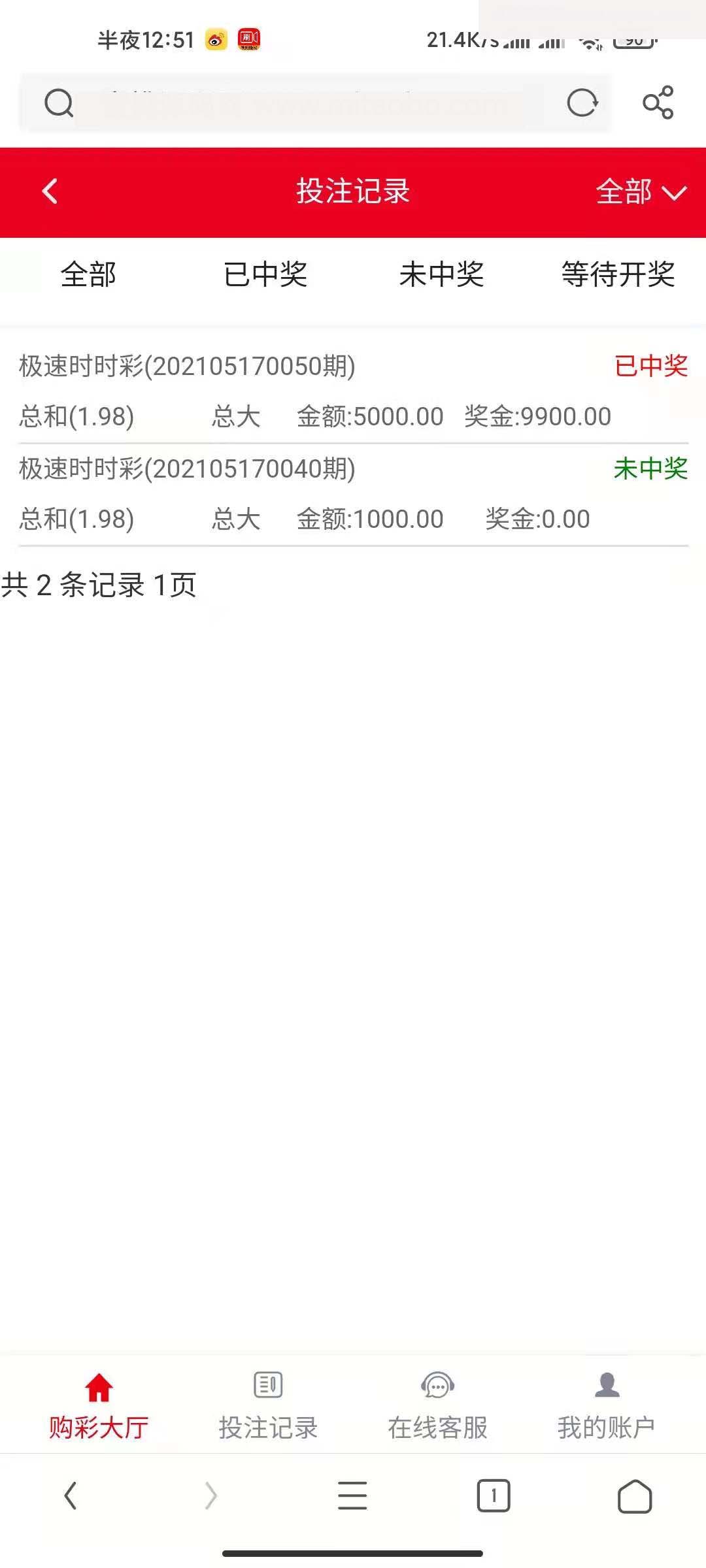The image size is (706, 1568).
Task: Go to 购彩大厅 in bottom navigation
Action: click(99, 1406)
